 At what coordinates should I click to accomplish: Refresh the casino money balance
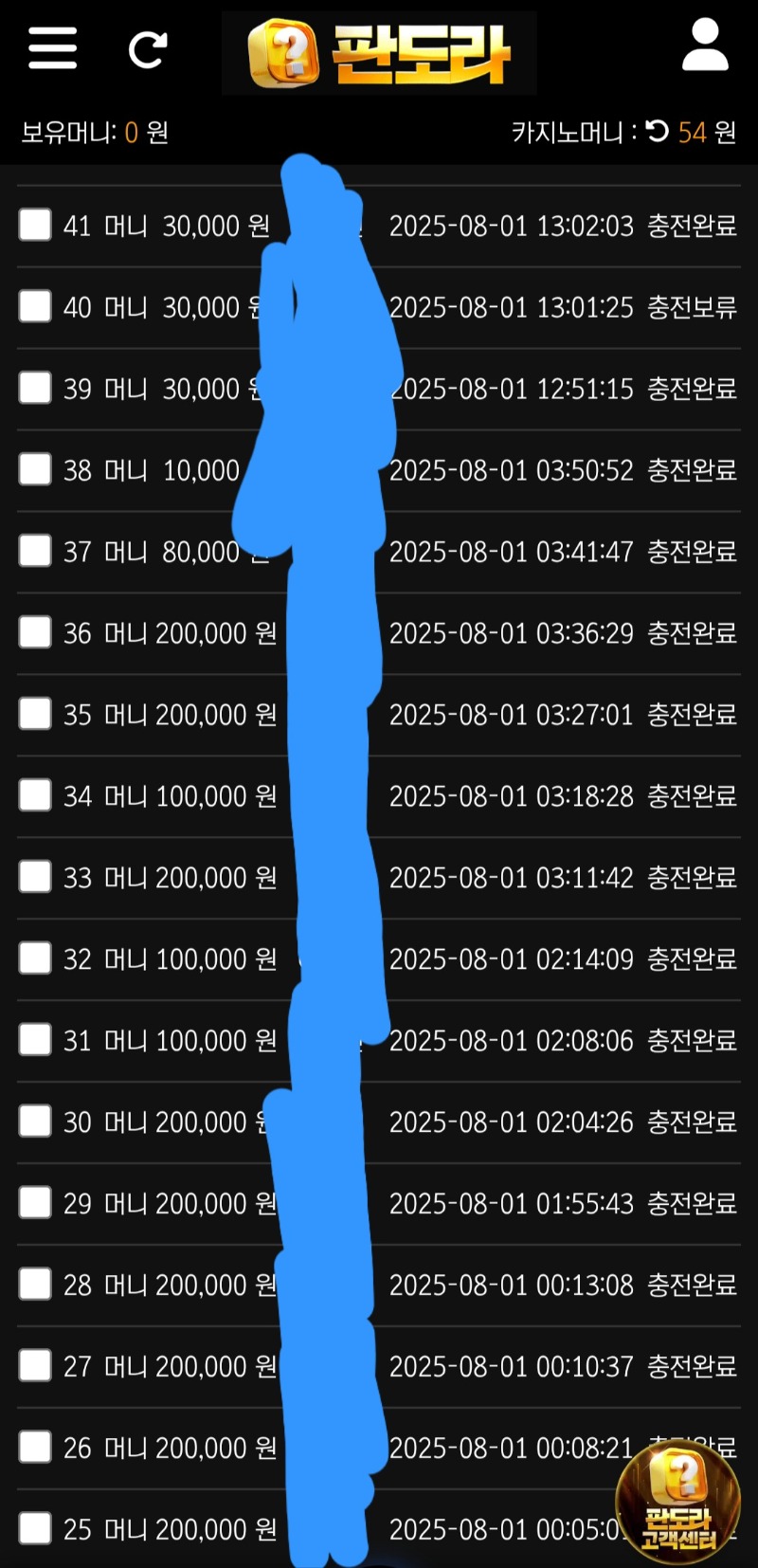tap(657, 131)
